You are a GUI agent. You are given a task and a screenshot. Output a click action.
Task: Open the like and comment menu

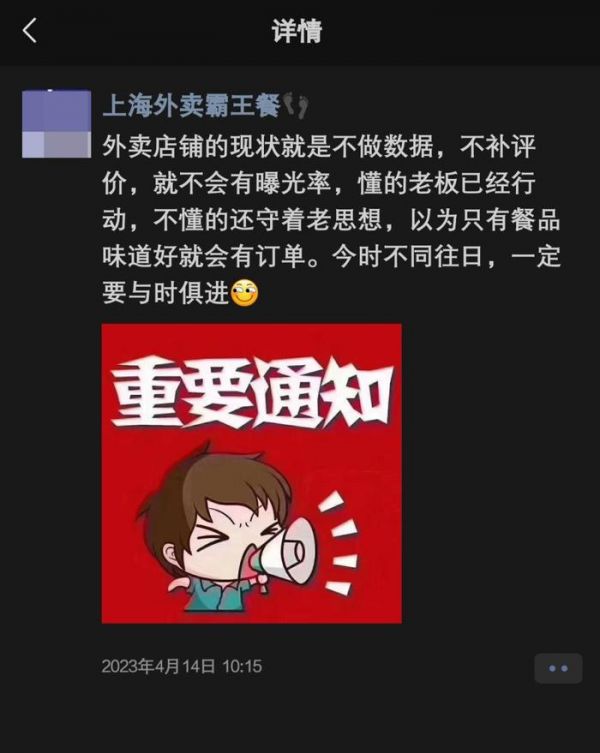tap(557, 668)
